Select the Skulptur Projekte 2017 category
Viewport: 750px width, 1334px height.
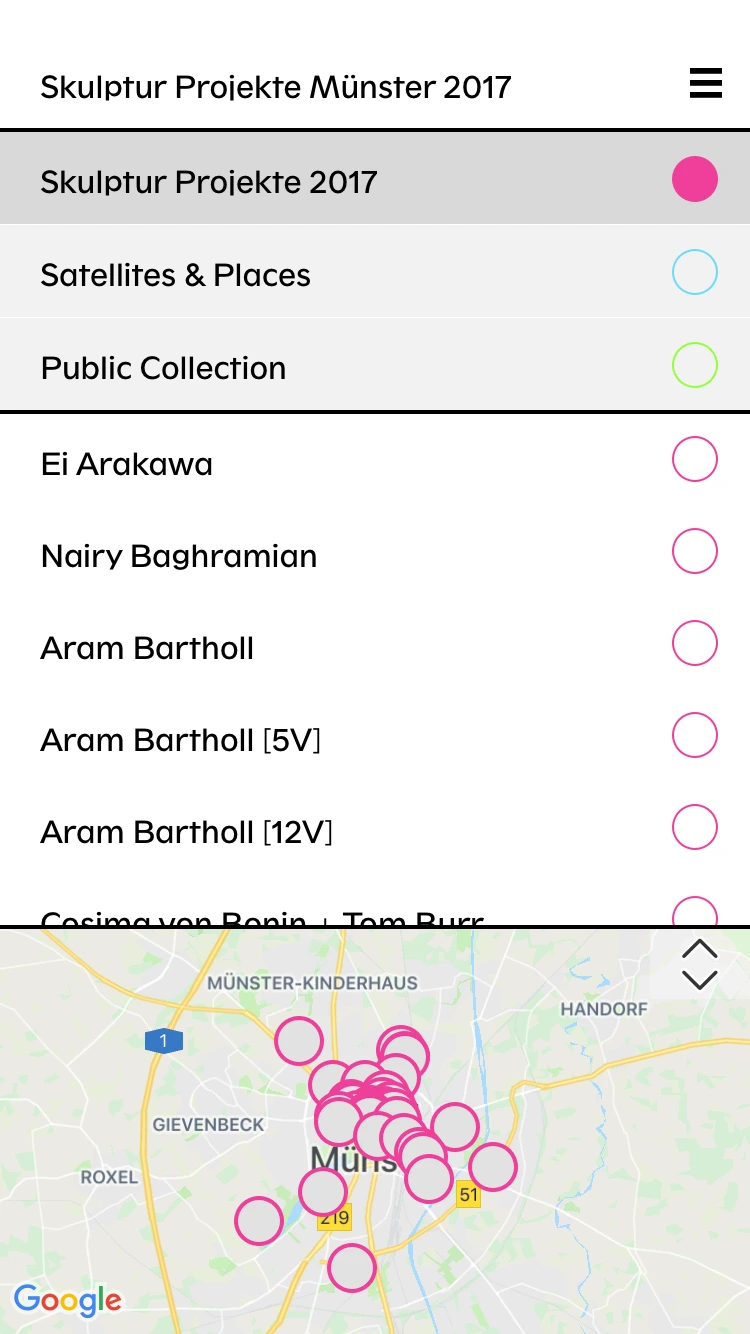click(375, 181)
